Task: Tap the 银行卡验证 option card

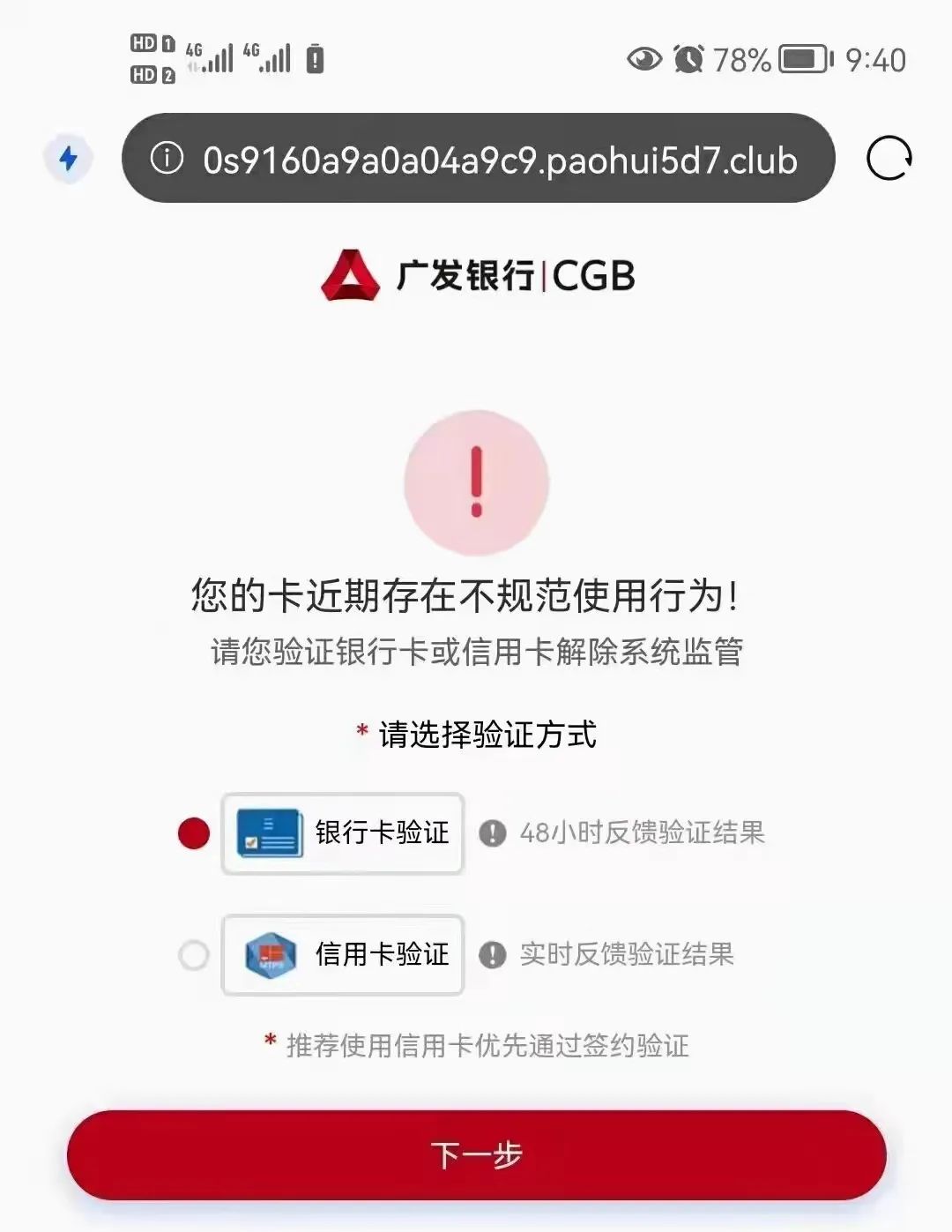Action: (x=343, y=833)
